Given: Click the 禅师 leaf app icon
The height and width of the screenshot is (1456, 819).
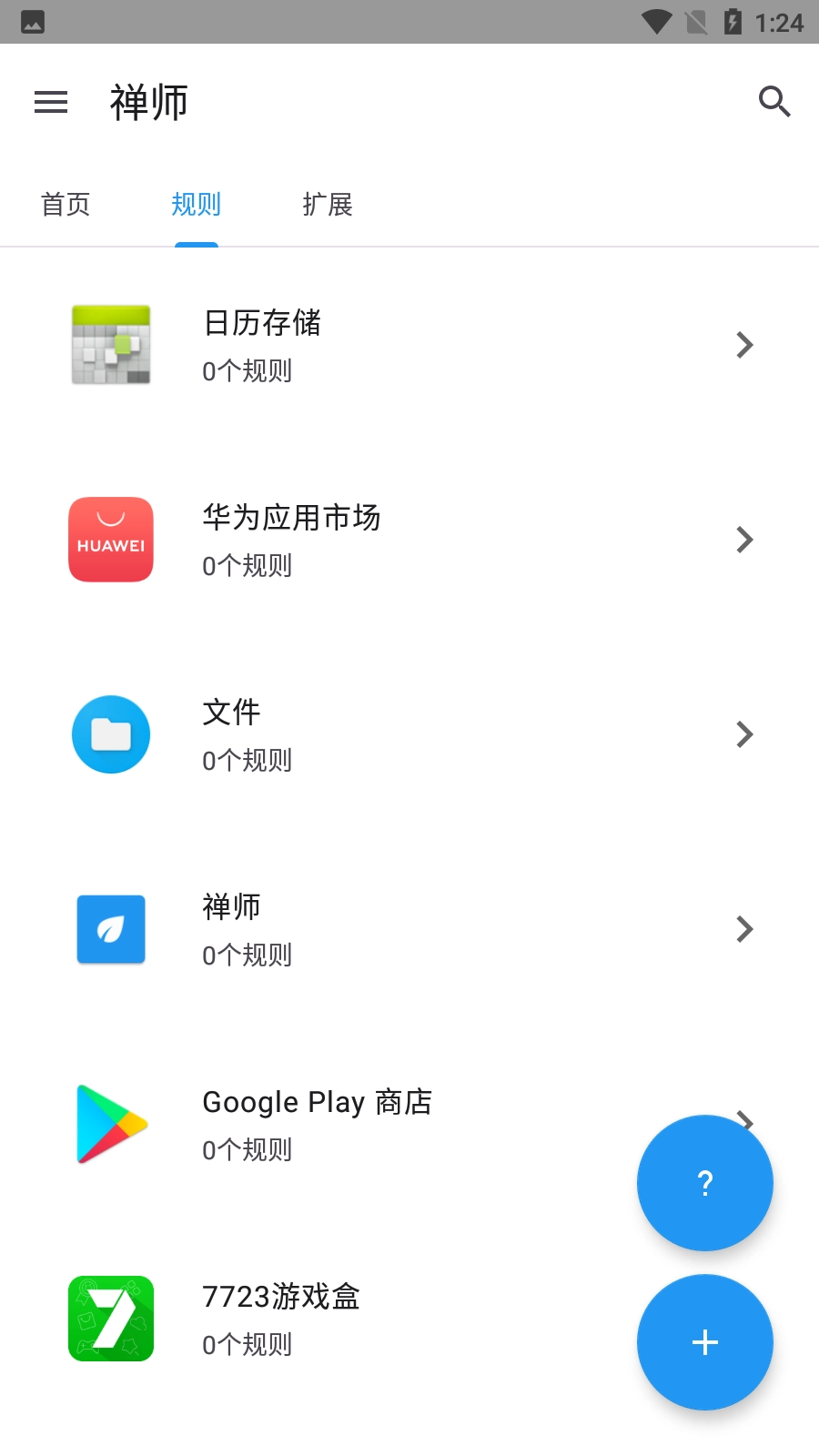Looking at the screenshot, I should coord(110,929).
